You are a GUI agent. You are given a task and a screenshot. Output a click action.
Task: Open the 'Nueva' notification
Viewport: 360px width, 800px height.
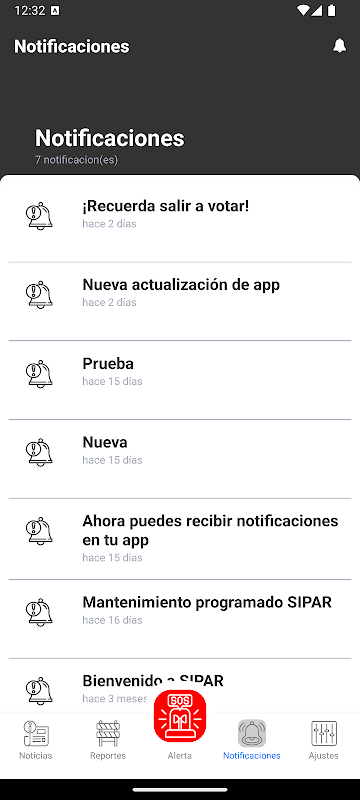pos(180,459)
